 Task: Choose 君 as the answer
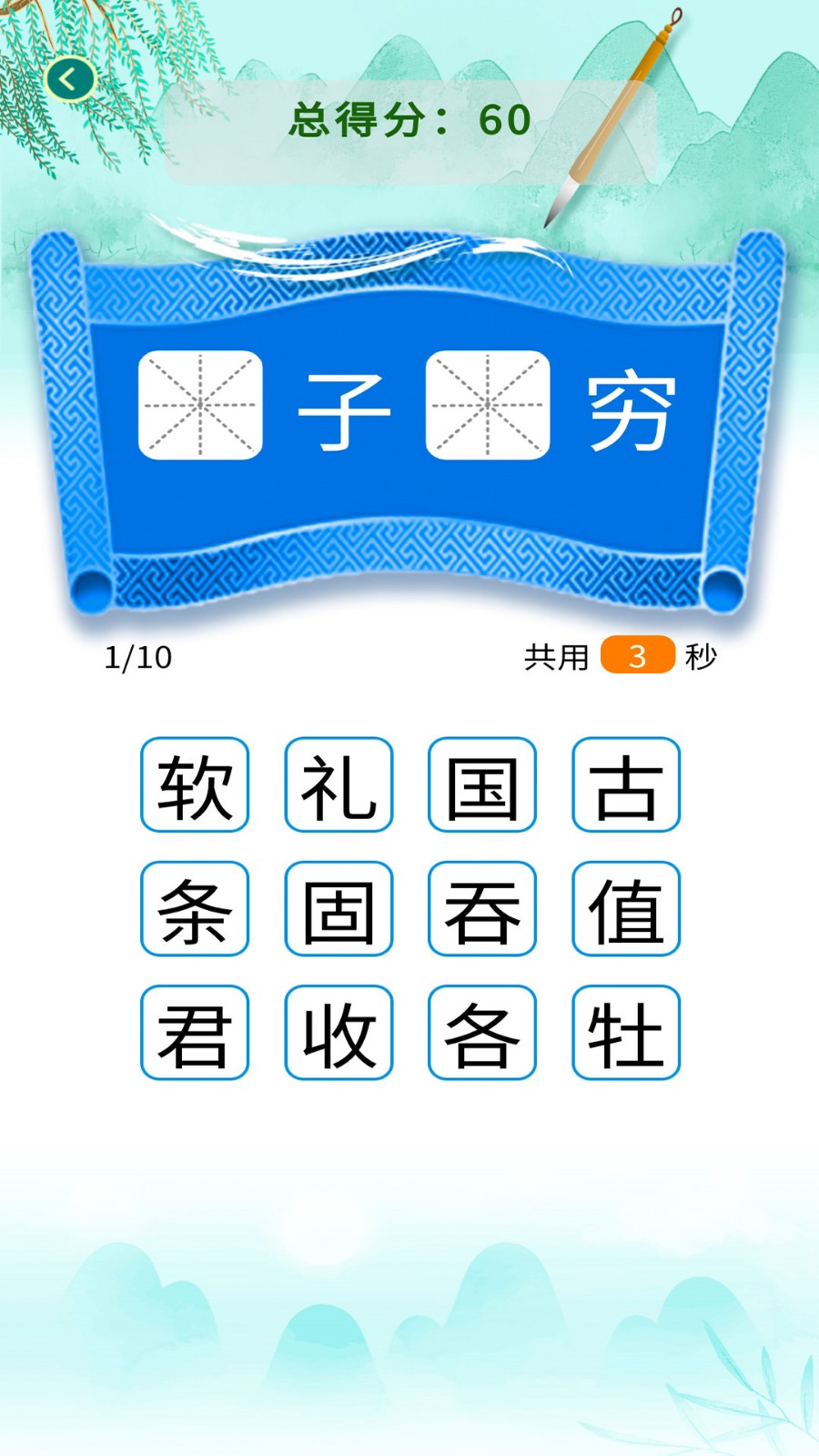(x=195, y=1032)
